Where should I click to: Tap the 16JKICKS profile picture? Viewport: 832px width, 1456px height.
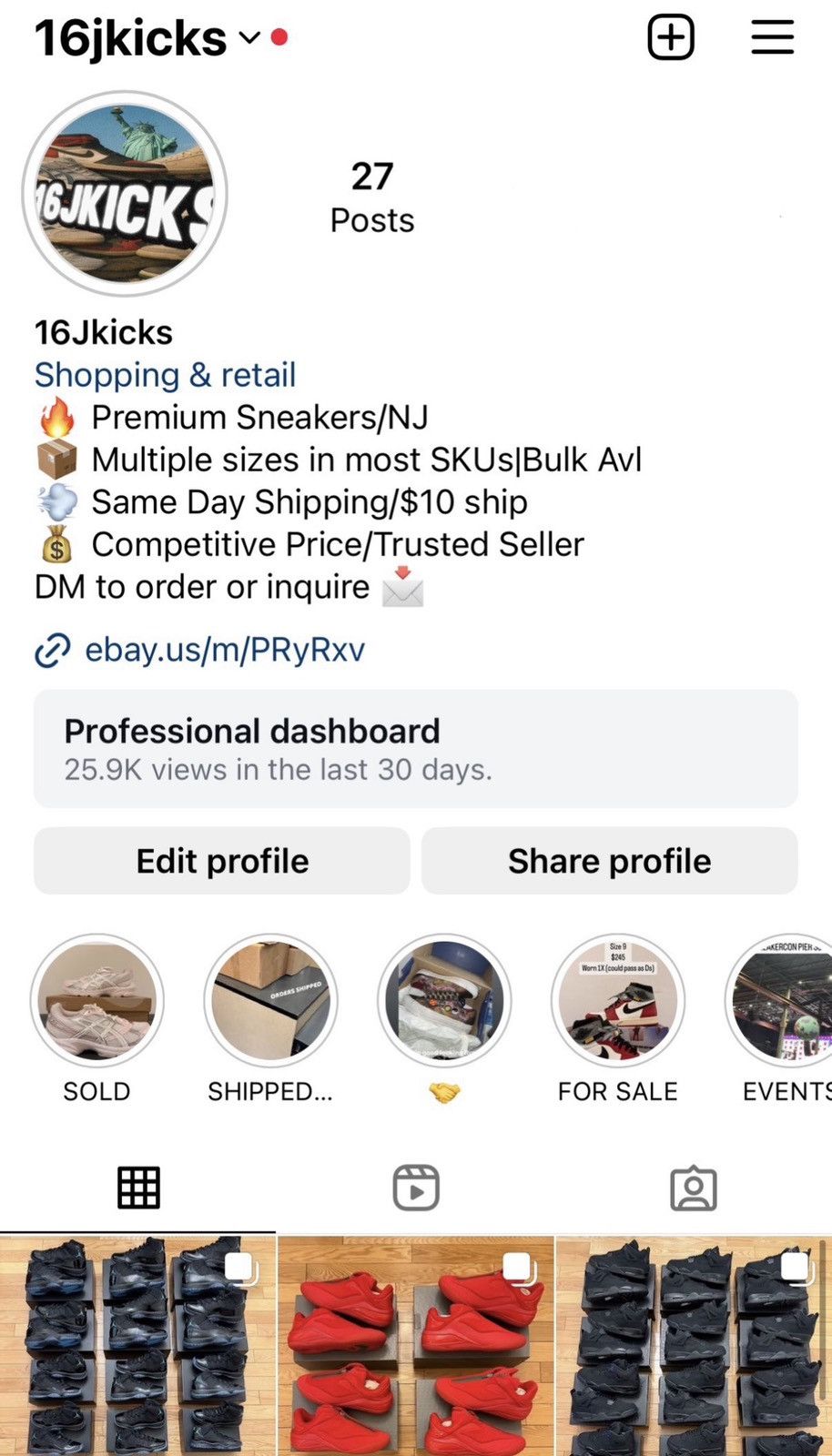click(x=125, y=193)
